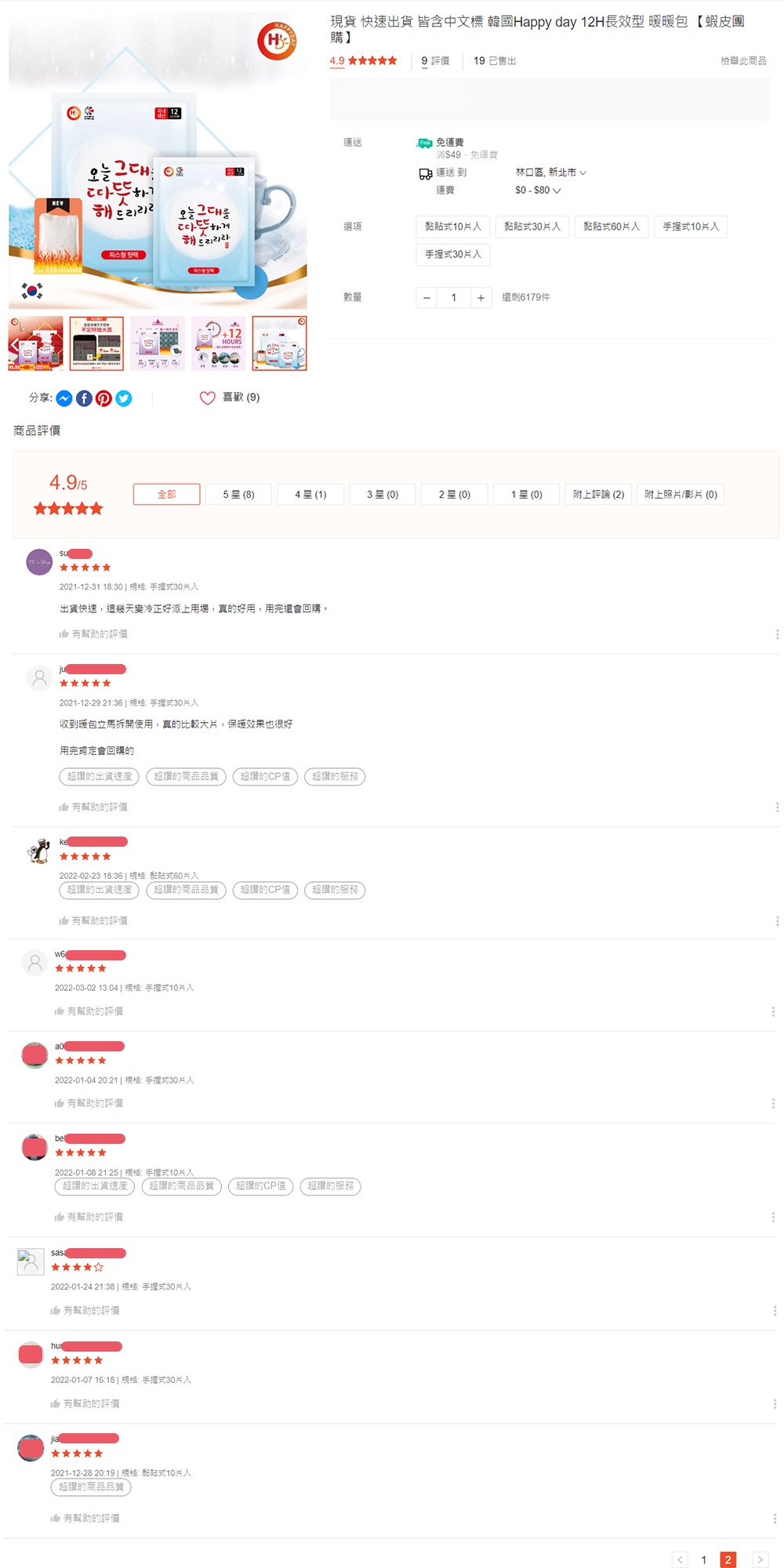Report this product via 檢舉此商品
Screen dimensions: 784x1568
coord(743,61)
